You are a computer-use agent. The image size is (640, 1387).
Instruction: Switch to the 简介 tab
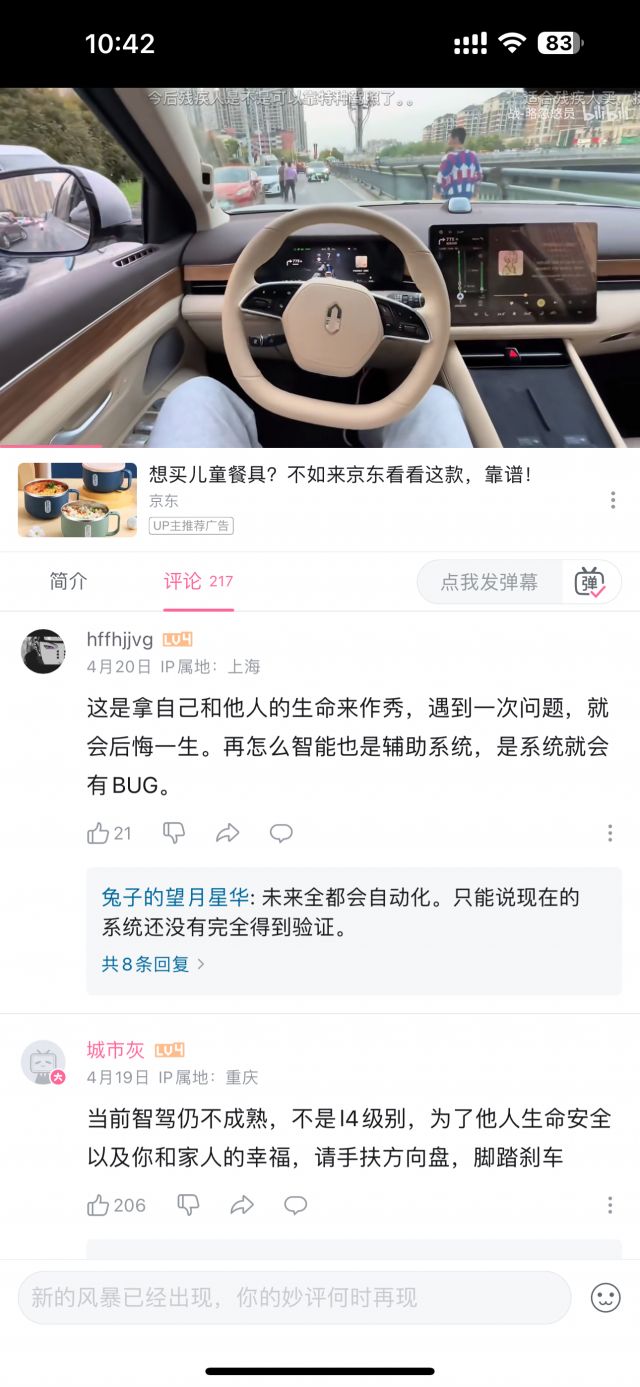pos(68,581)
